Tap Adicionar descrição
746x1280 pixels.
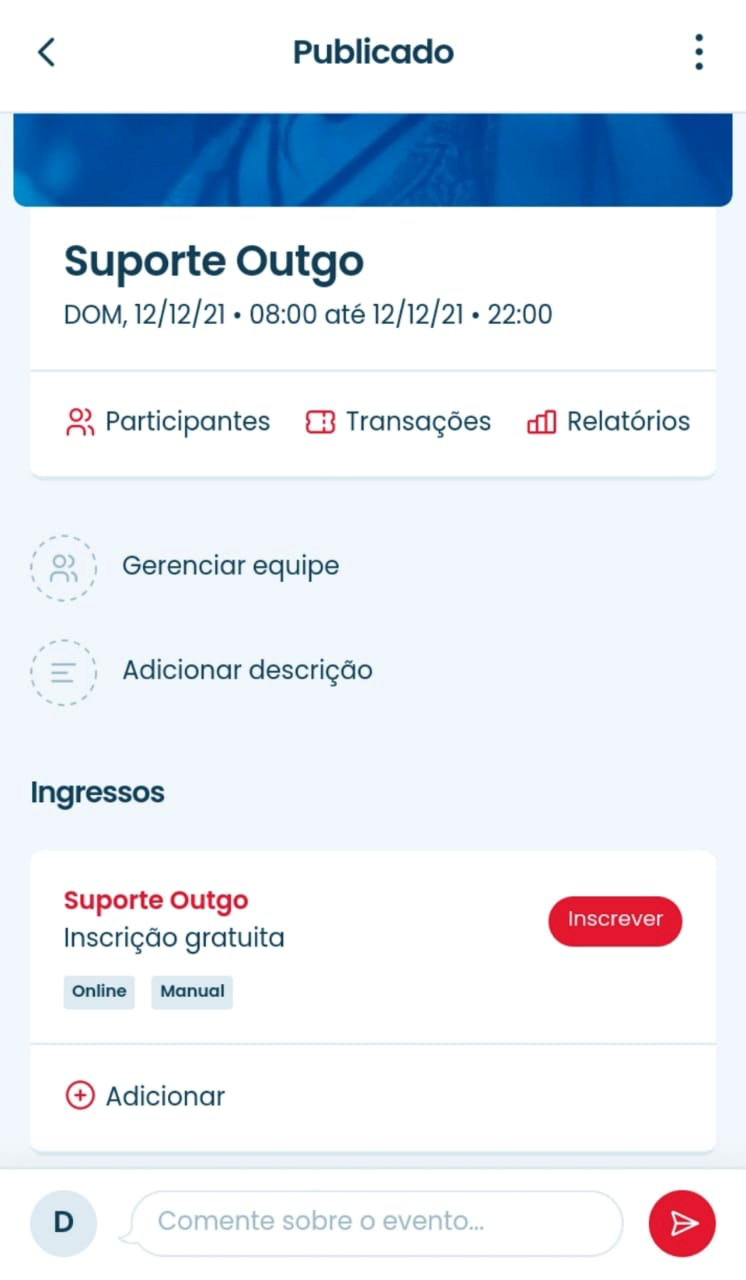(246, 670)
